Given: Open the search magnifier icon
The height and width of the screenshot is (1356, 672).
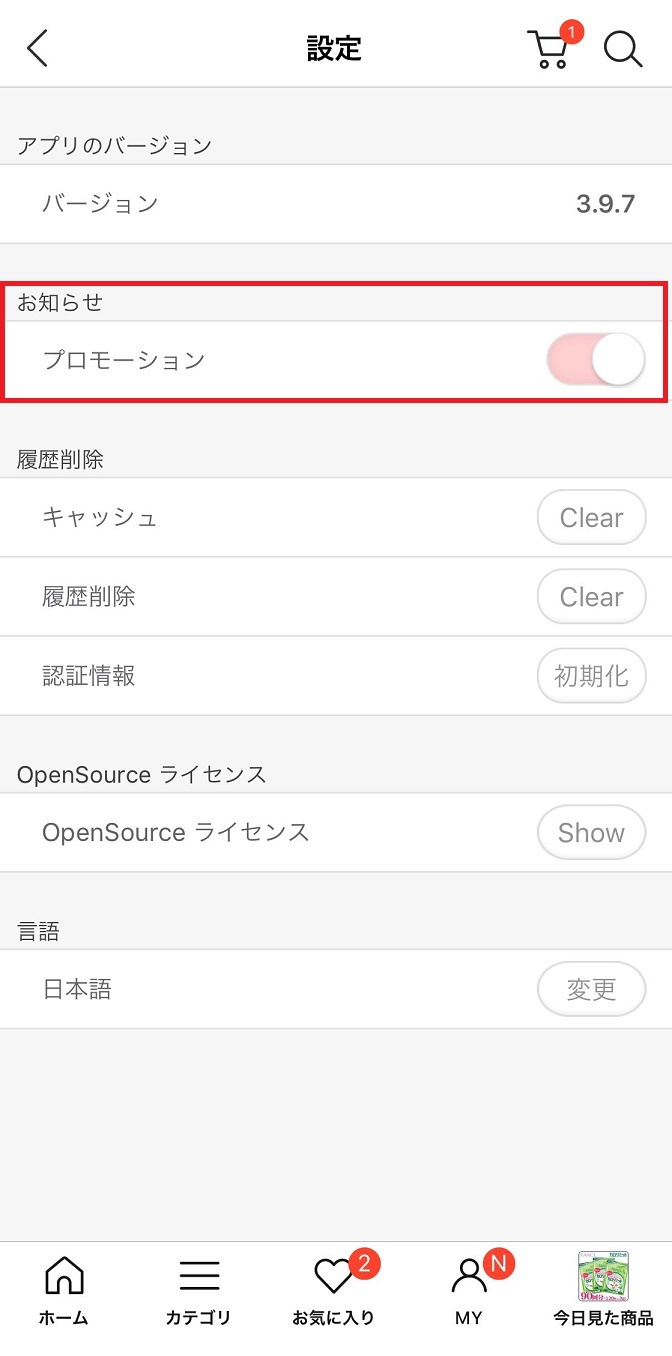Looking at the screenshot, I should click(623, 48).
